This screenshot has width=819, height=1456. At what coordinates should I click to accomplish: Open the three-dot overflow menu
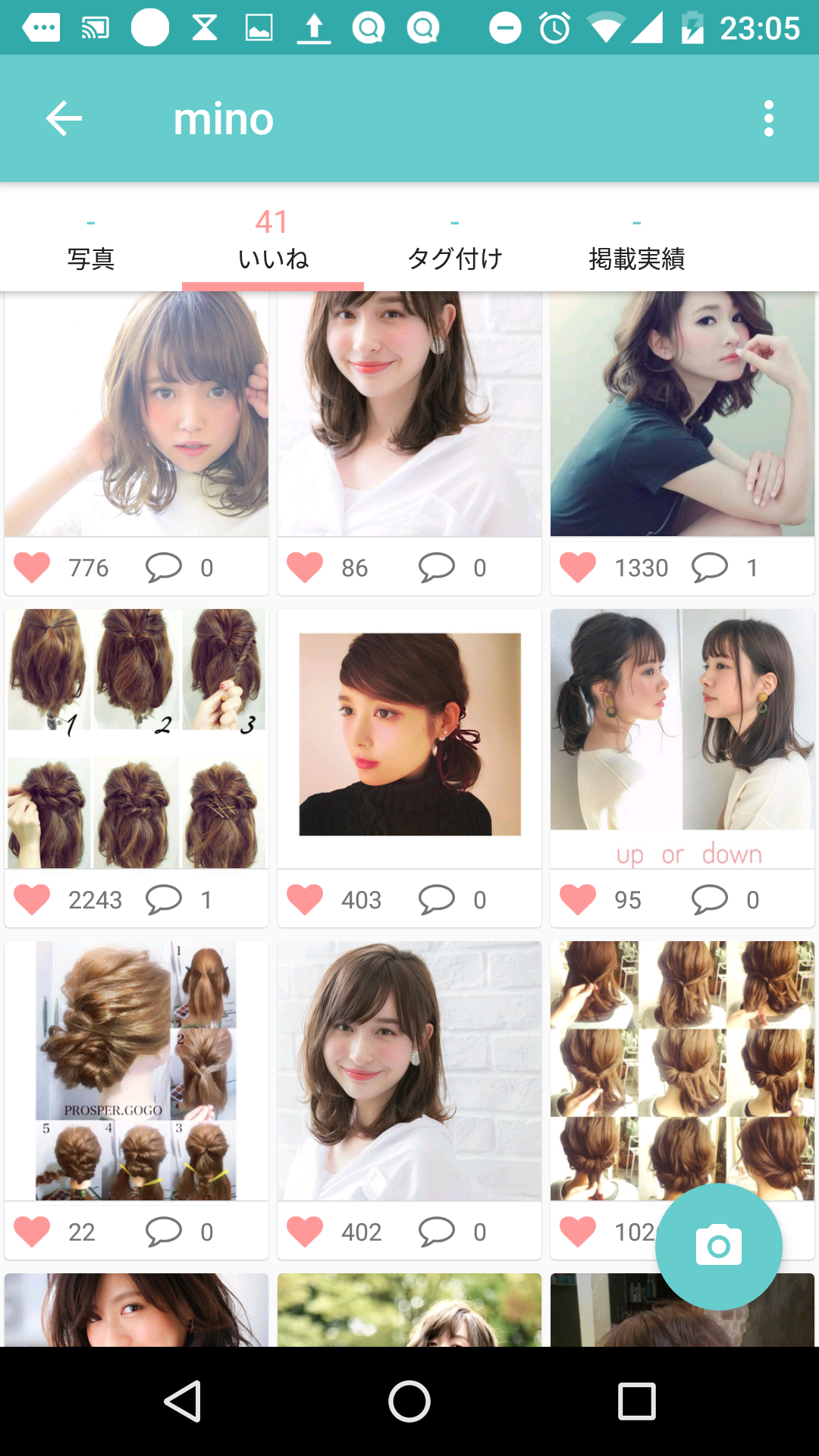[x=769, y=119]
